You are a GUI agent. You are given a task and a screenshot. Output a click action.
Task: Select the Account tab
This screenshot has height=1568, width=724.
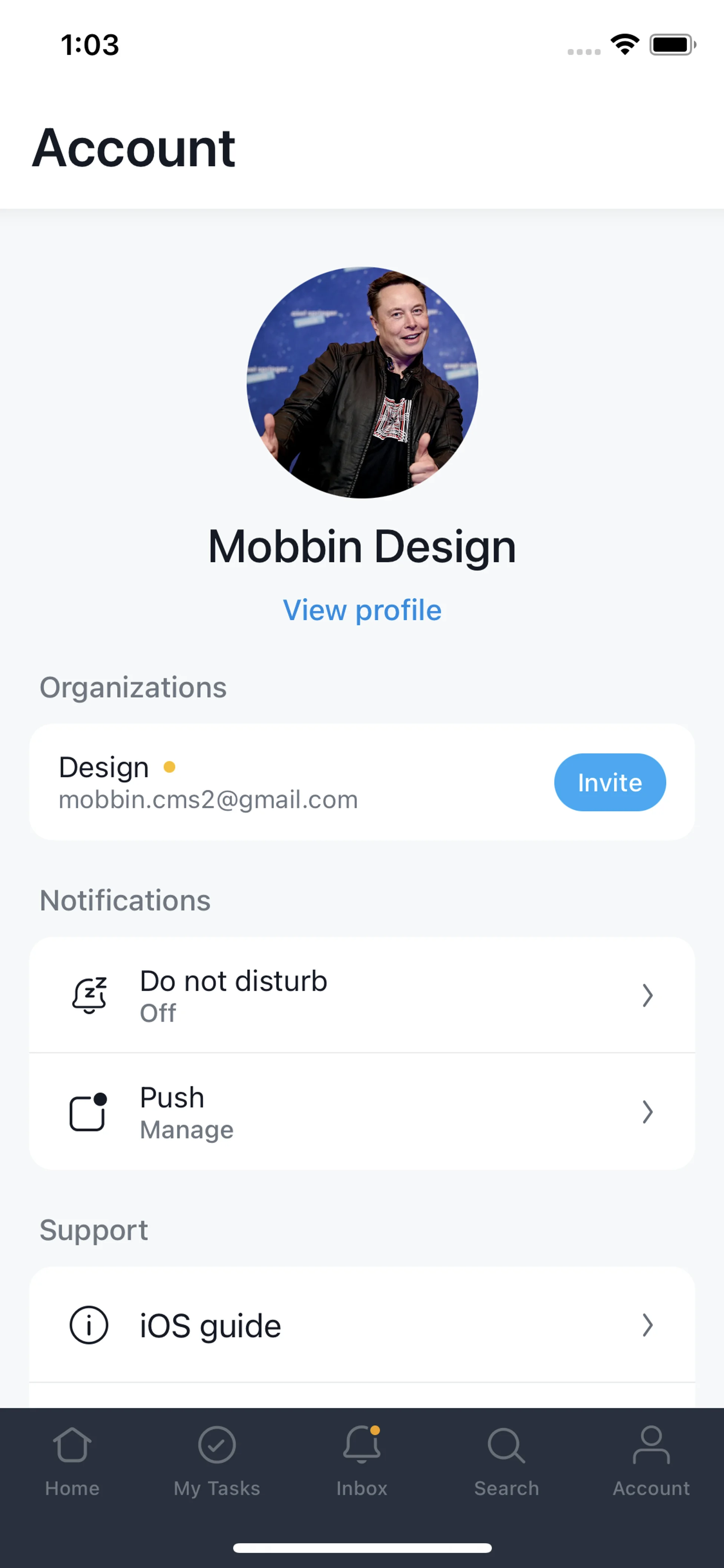(x=651, y=1462)
